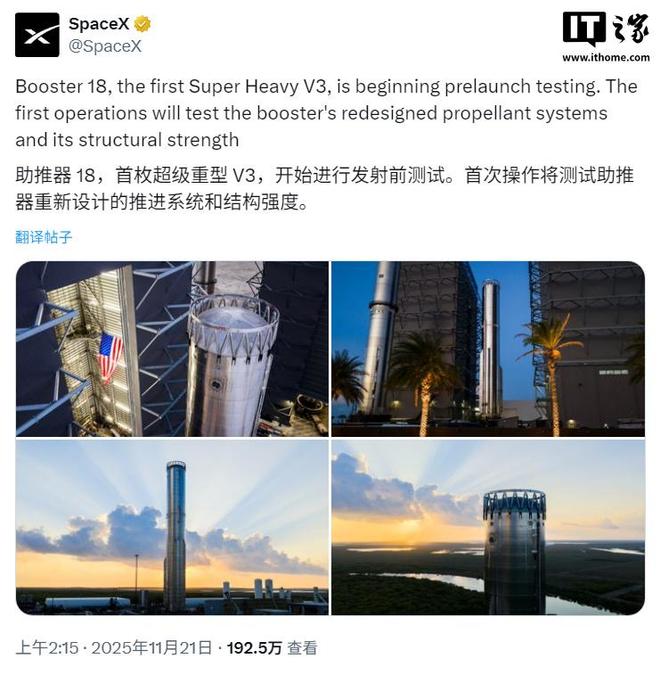Open the SpaceX profile avatar
The image size is (660, 675).
pos(36,35)
